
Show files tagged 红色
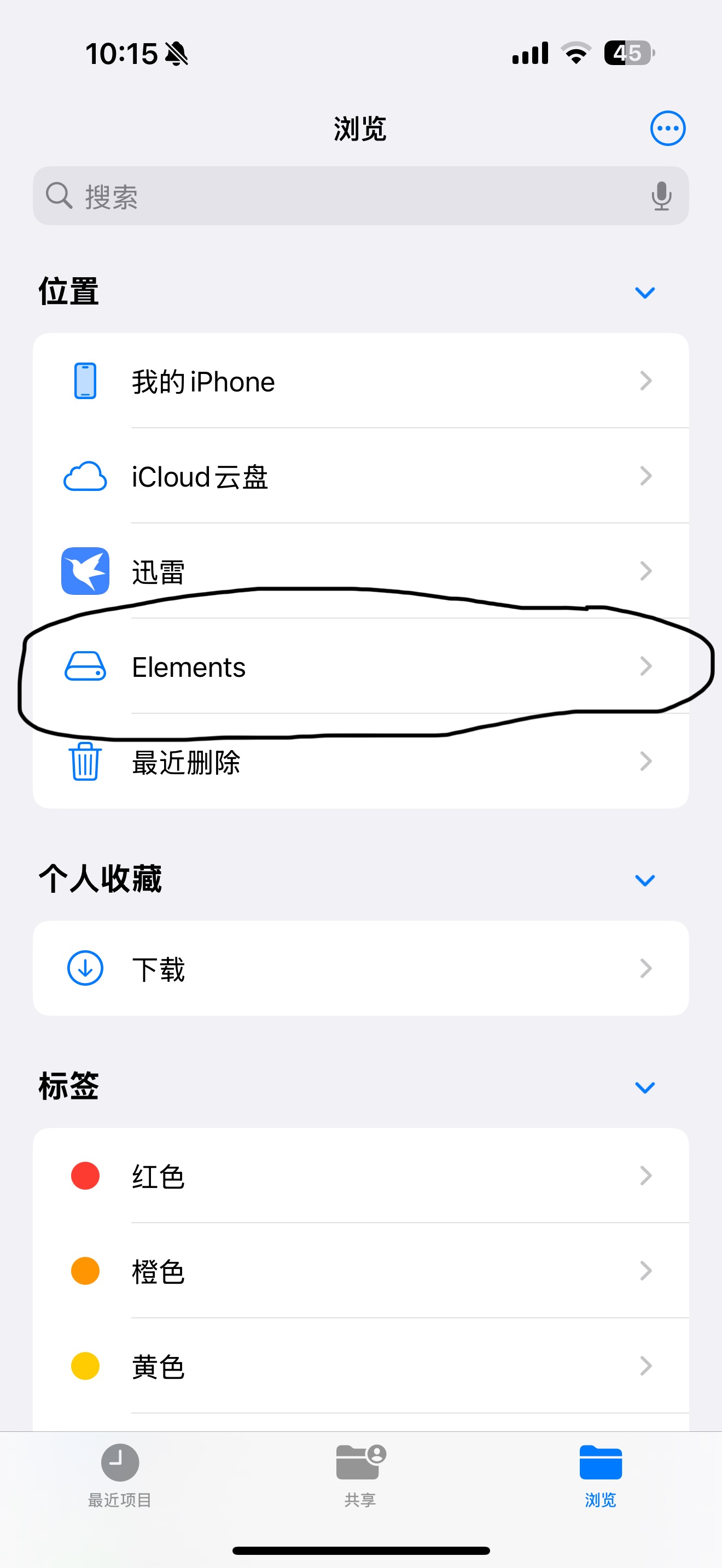pyautogui.click(x=360, y=1175)
